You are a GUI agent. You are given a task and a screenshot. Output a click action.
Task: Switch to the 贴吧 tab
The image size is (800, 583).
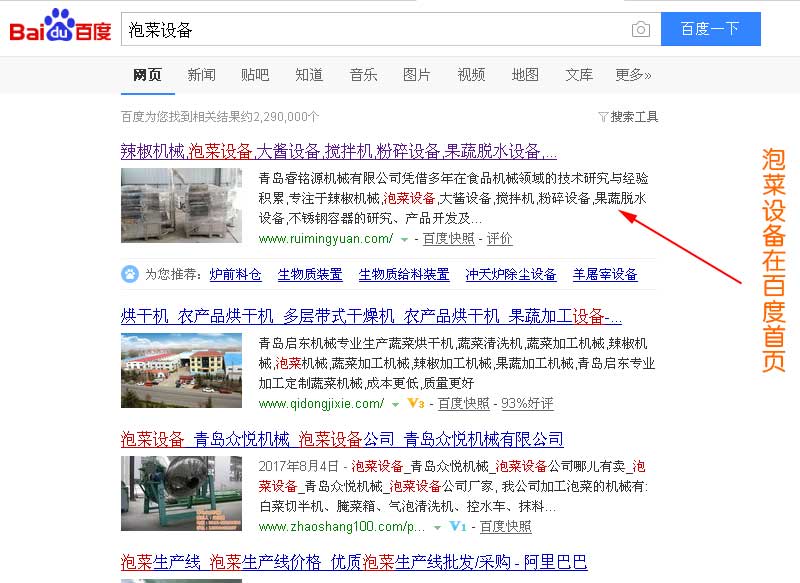[255, 75]
